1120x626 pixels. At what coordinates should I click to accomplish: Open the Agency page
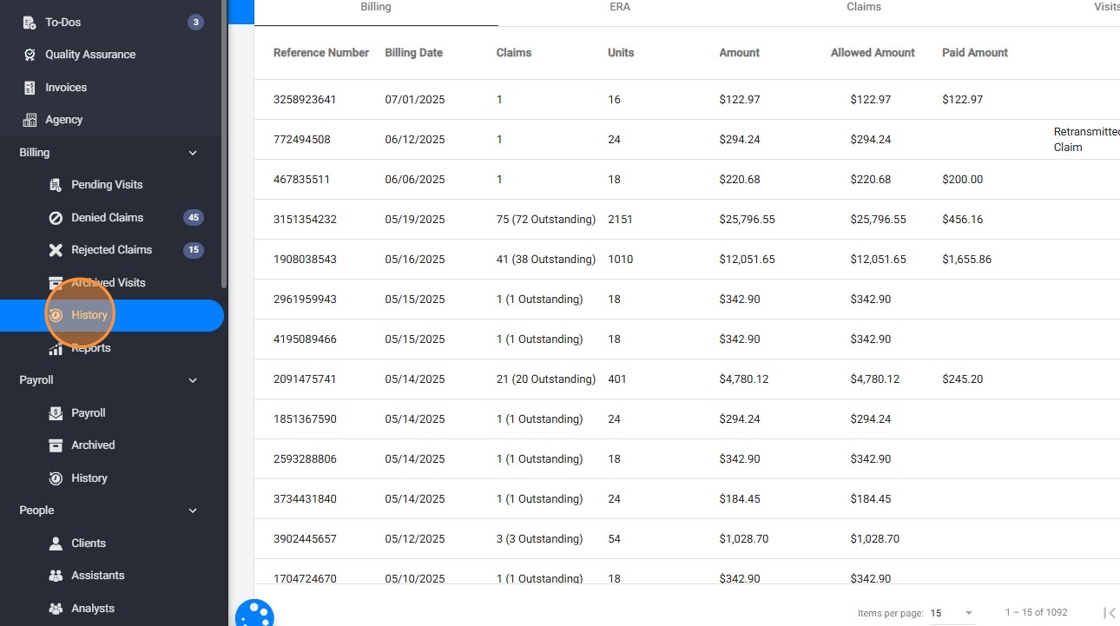click(63, 120)
